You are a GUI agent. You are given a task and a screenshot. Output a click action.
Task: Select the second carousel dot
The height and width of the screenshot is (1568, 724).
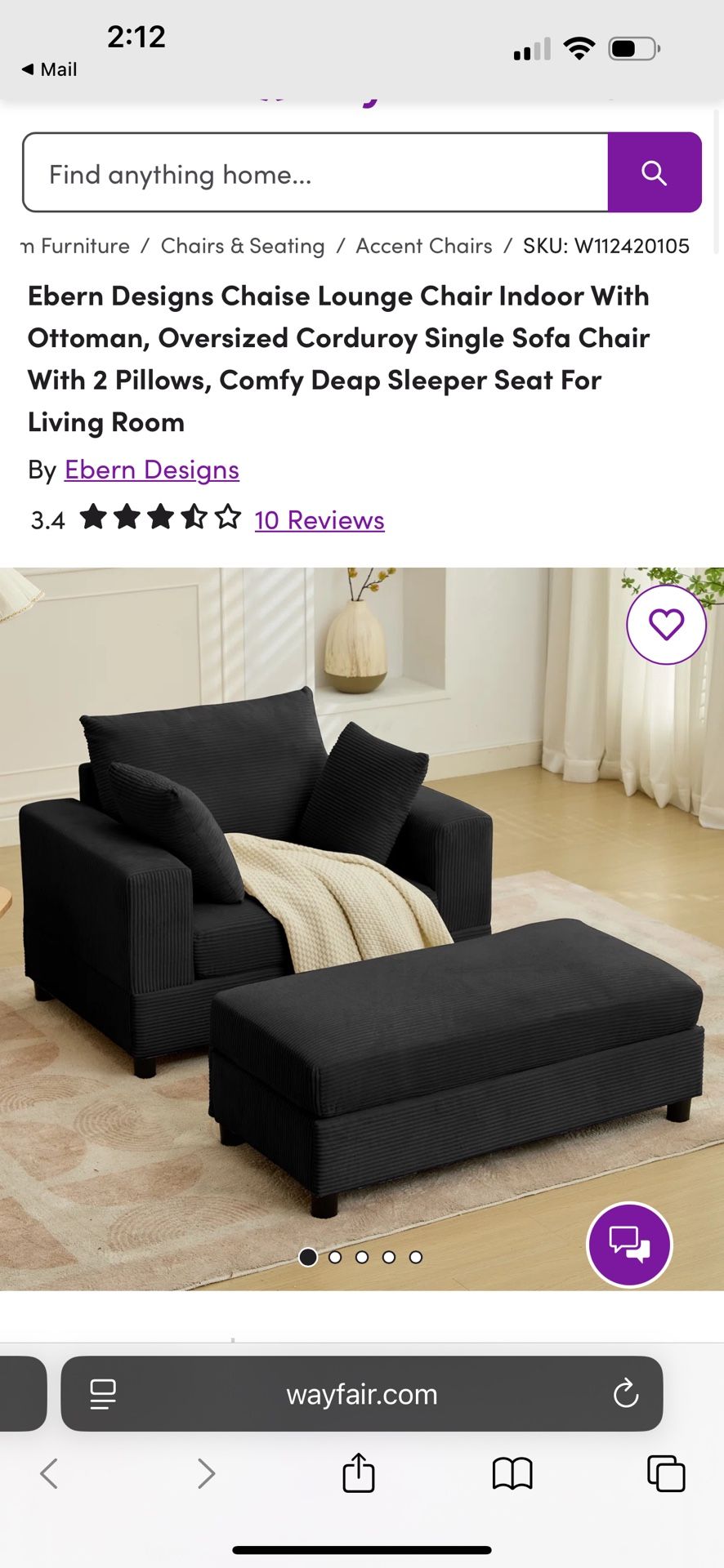[335, 1257]
